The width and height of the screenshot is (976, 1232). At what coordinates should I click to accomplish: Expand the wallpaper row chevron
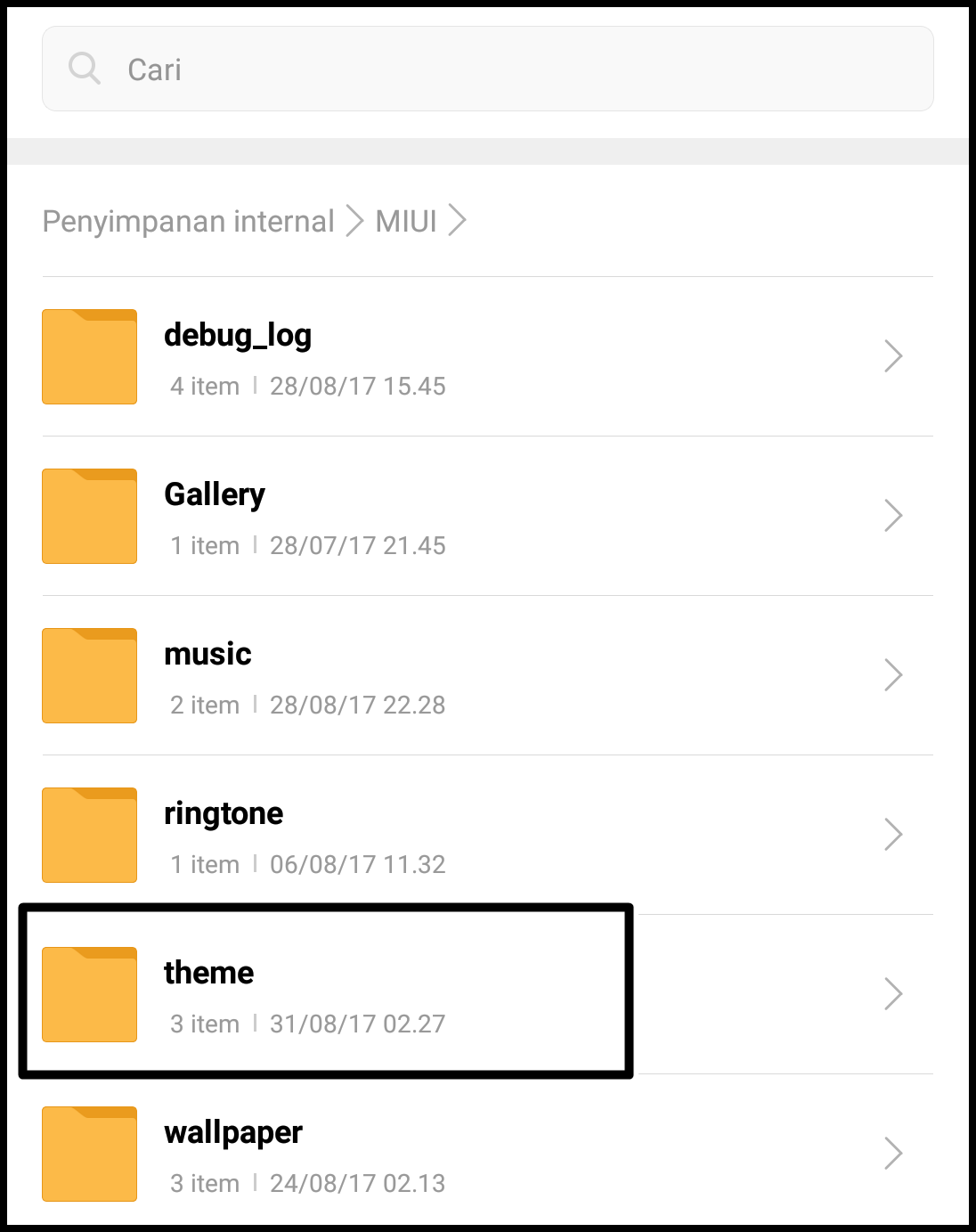(893, 1154)
